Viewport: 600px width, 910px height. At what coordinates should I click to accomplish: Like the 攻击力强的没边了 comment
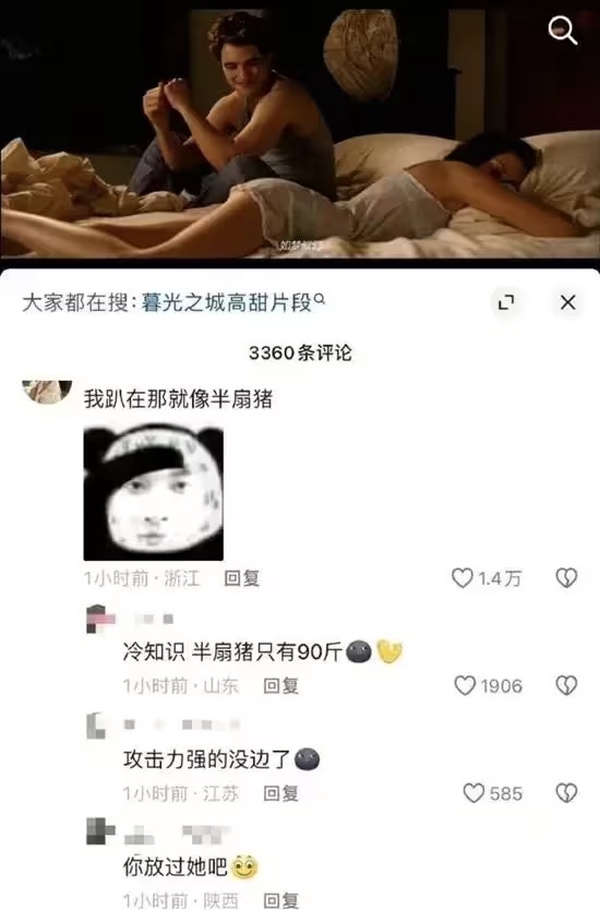(474, 793)
